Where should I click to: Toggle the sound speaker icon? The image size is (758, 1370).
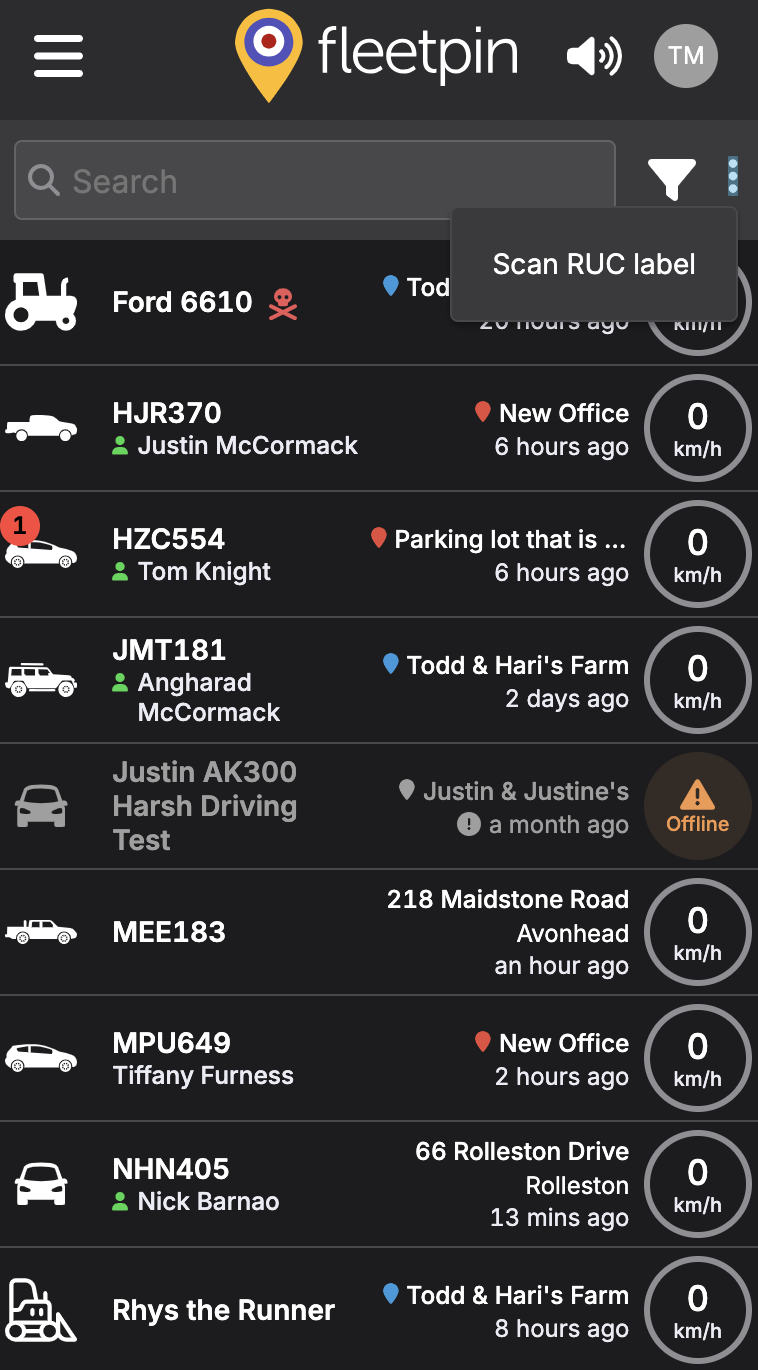[594, 56]
